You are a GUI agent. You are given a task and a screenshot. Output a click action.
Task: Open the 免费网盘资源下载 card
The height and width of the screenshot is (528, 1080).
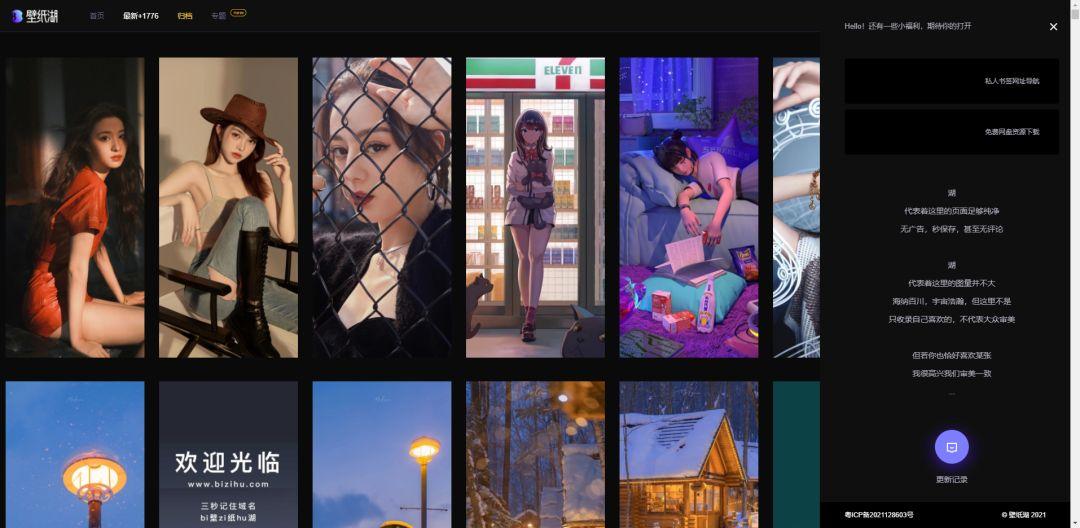pos(949,132)
